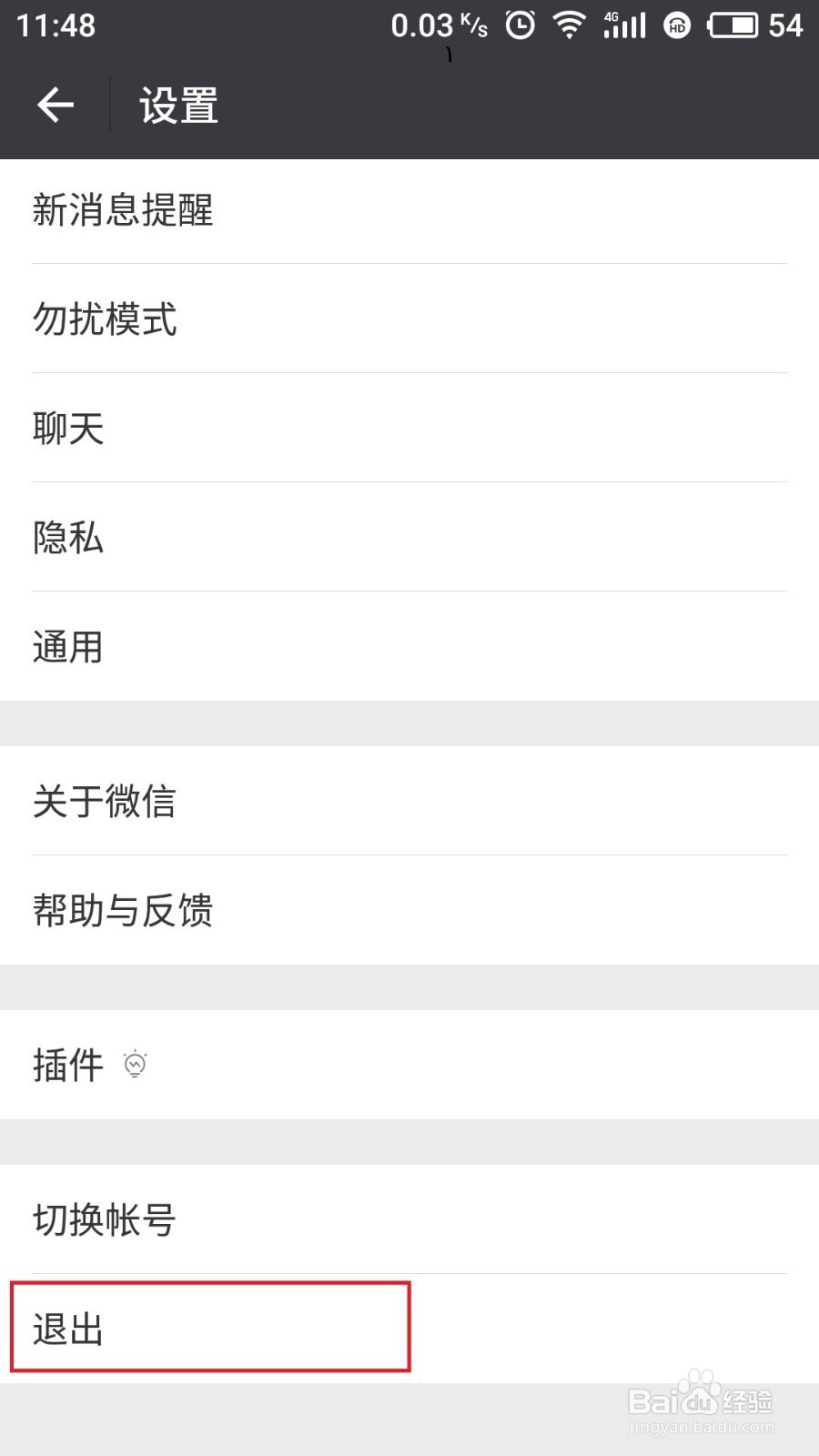Tap the lightbulb icon beside 插件
Screen dimensions: 819x1456
(x=135, y=1065)
